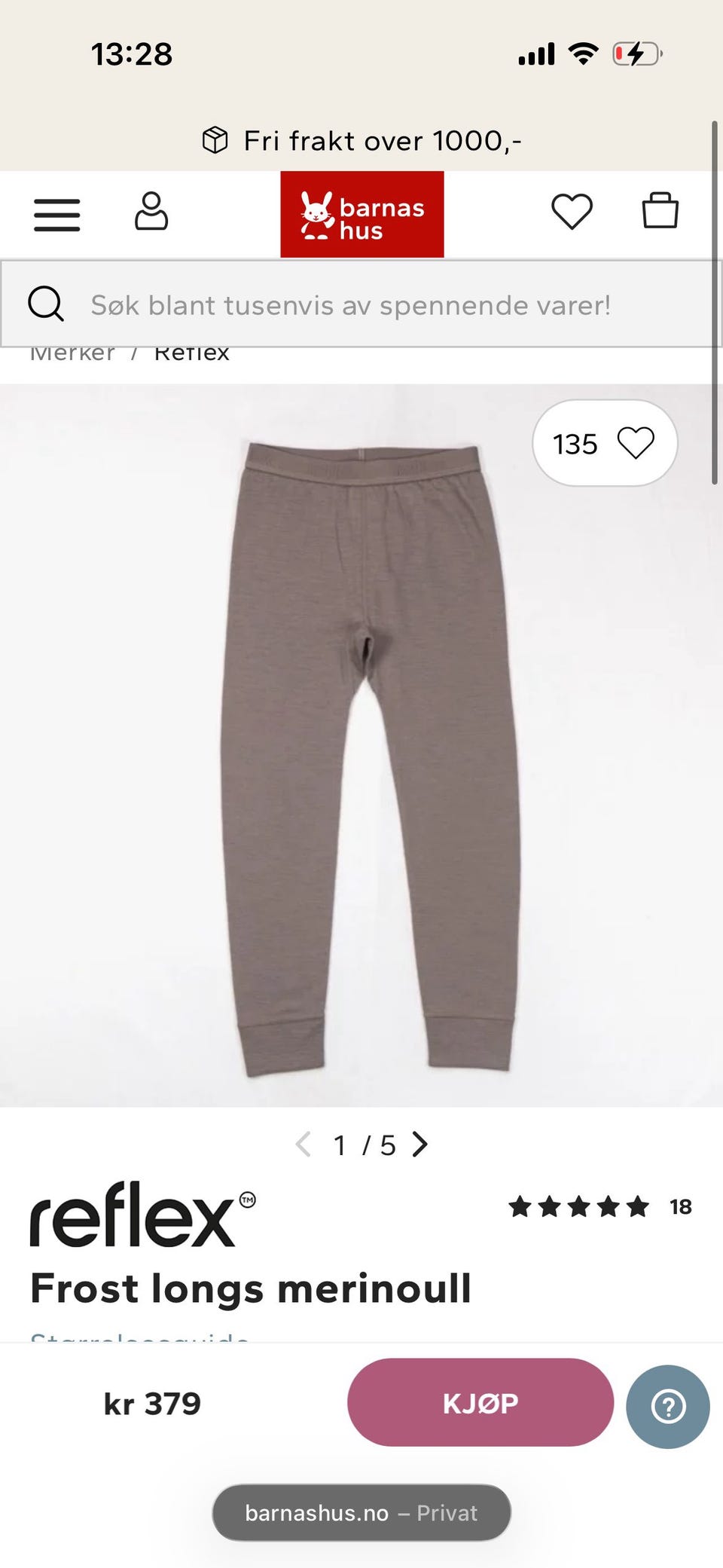Open the shopping bag

pyautogui.click(x=660, y=210)
